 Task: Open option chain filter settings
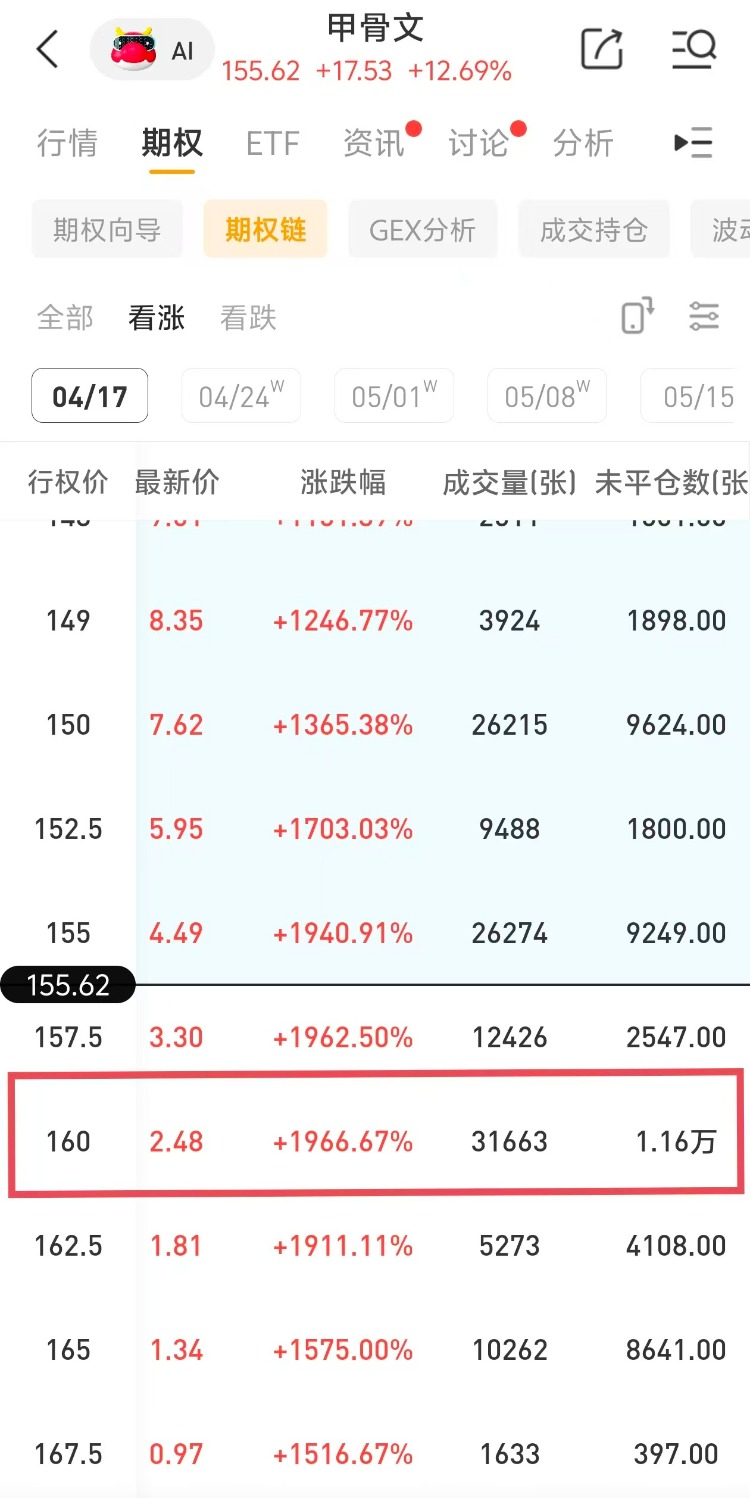click(x=705, y=316)
